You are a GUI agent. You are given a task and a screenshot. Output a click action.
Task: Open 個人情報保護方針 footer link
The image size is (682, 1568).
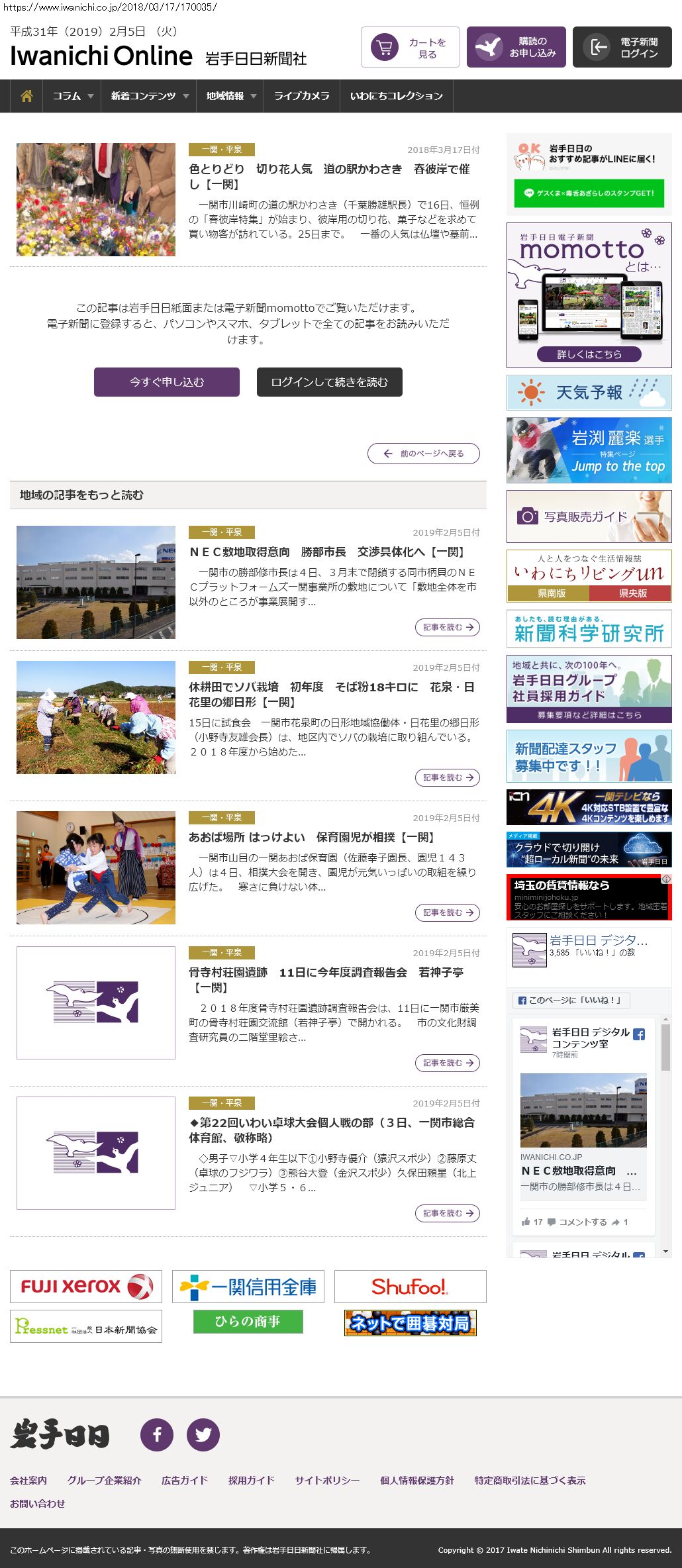pyautogui.click(x=416, y=1480)
